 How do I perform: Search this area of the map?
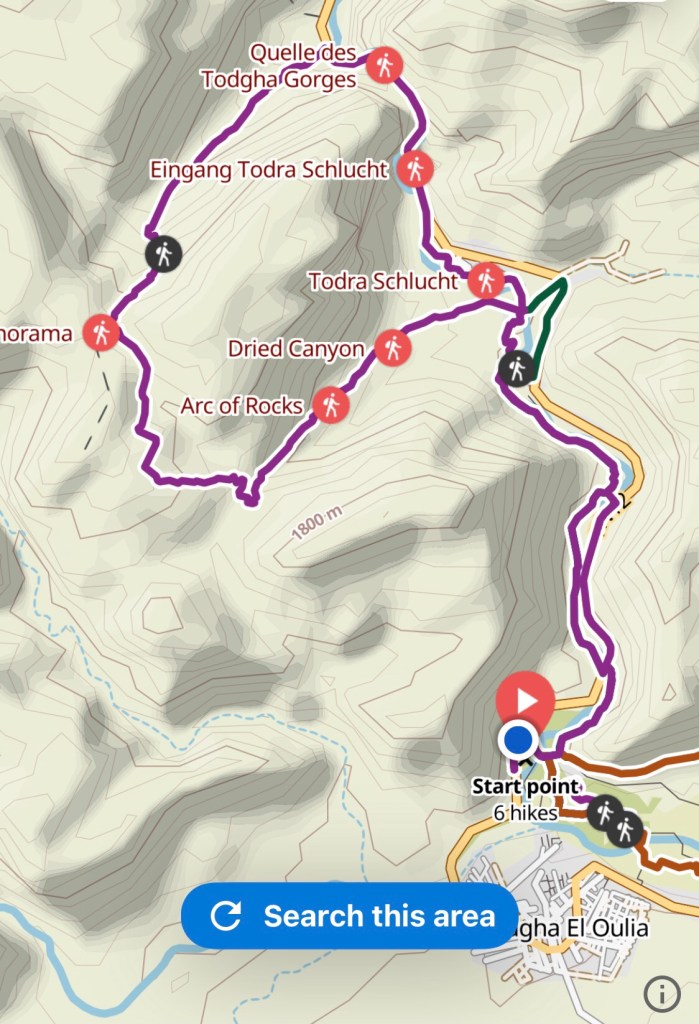point(350,915)
